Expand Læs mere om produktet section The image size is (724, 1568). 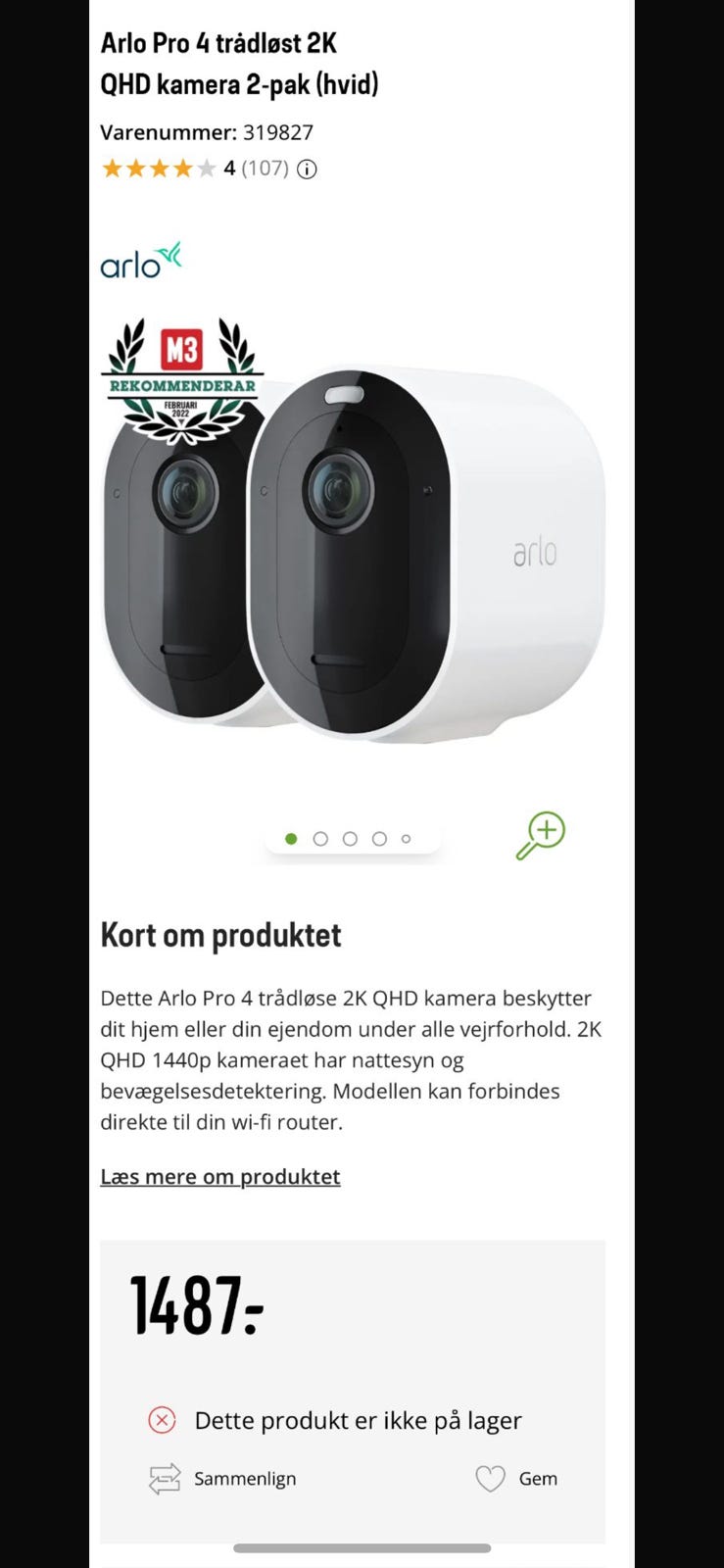pos(219,1176)
